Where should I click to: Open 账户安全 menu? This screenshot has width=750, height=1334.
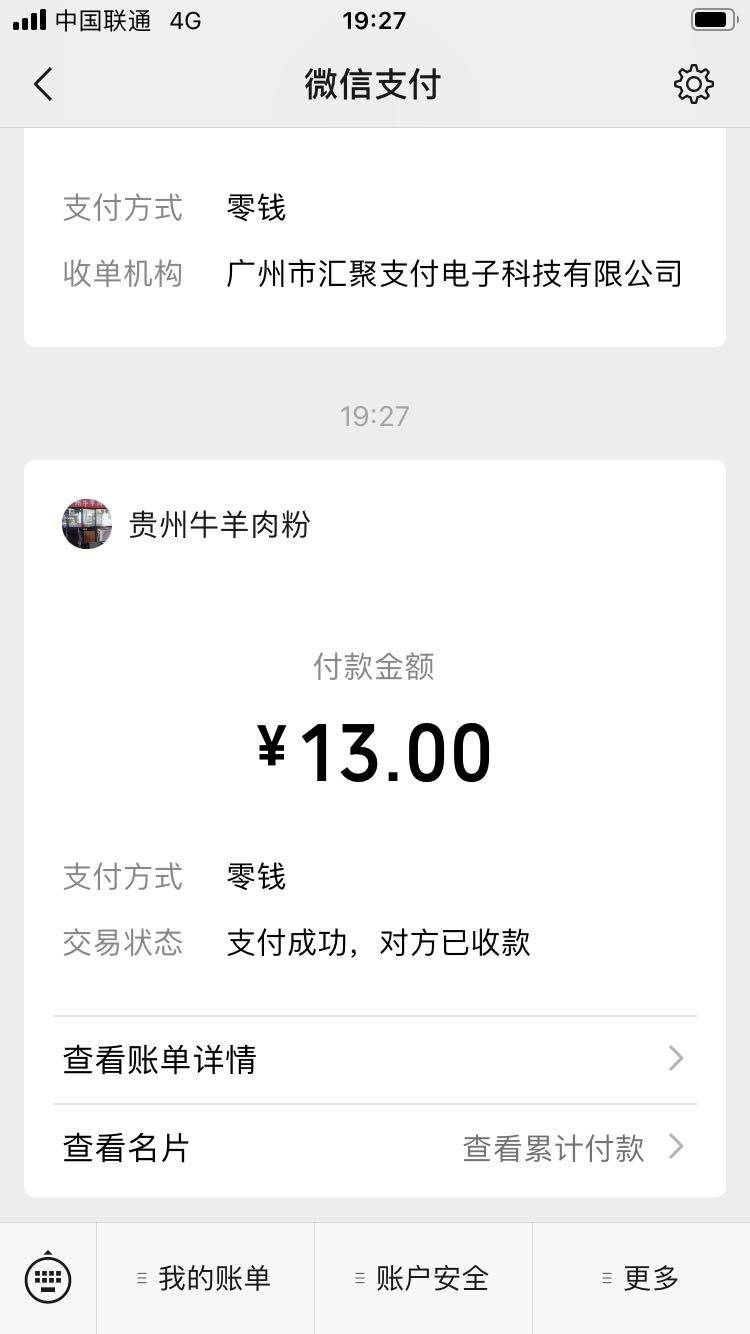(423, 1278)
